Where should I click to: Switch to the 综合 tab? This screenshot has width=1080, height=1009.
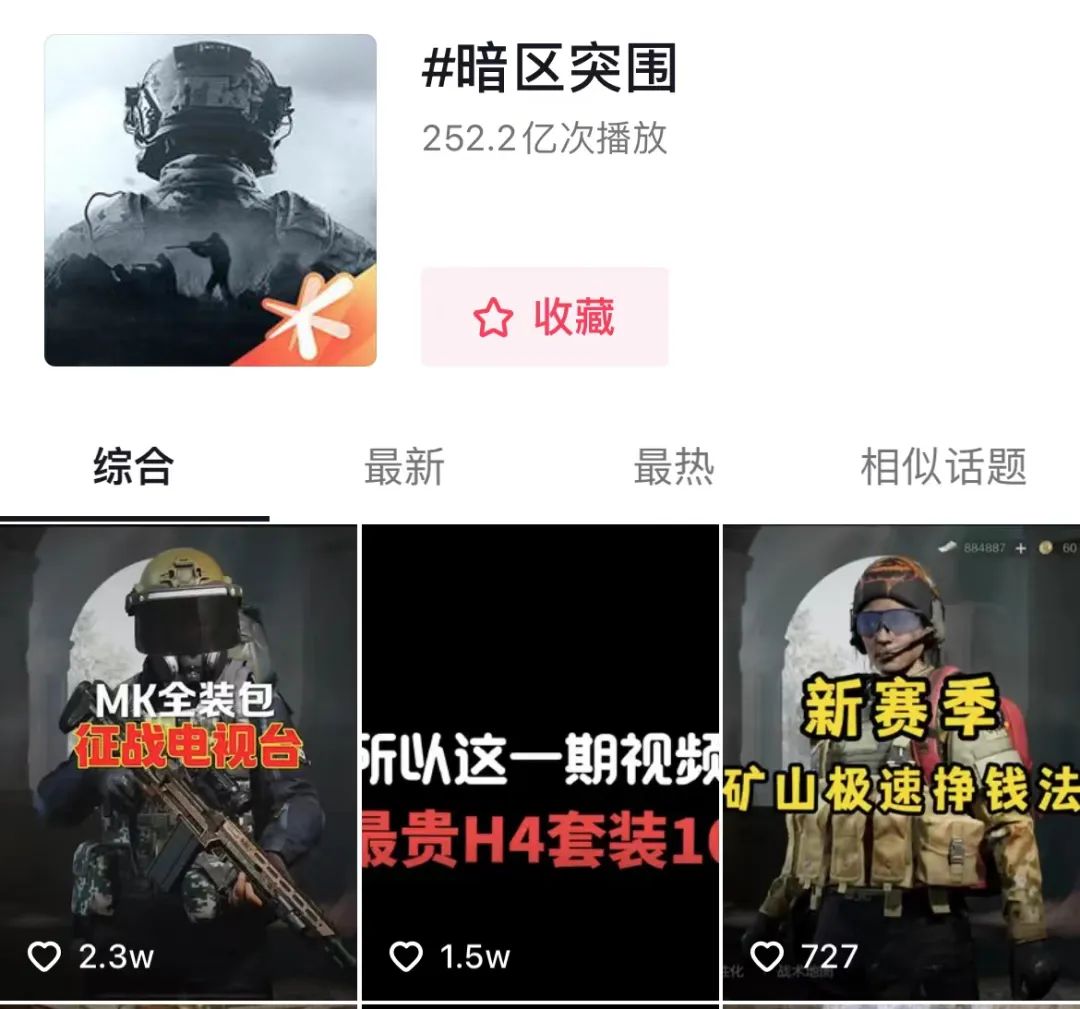pyautogui.click(x=134, y=467)
